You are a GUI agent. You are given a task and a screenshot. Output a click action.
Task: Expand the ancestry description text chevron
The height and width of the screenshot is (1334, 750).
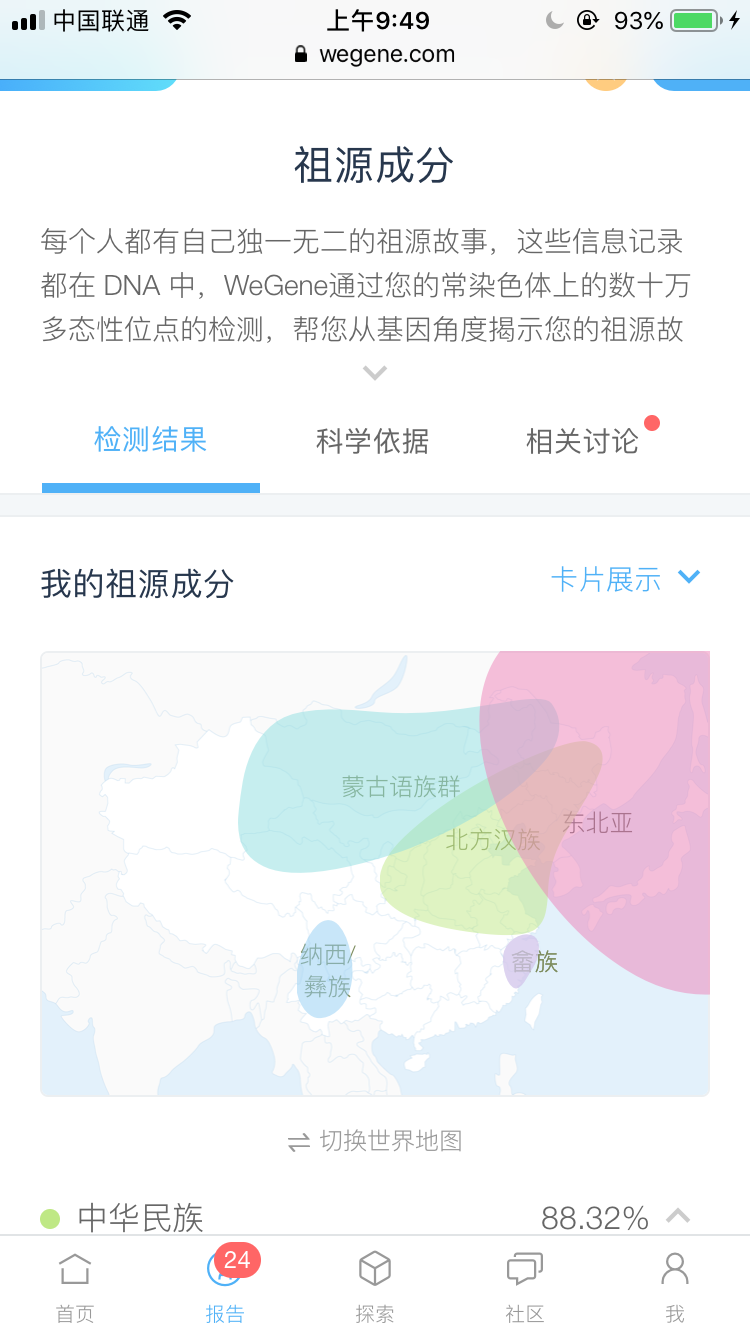point(375,373)
